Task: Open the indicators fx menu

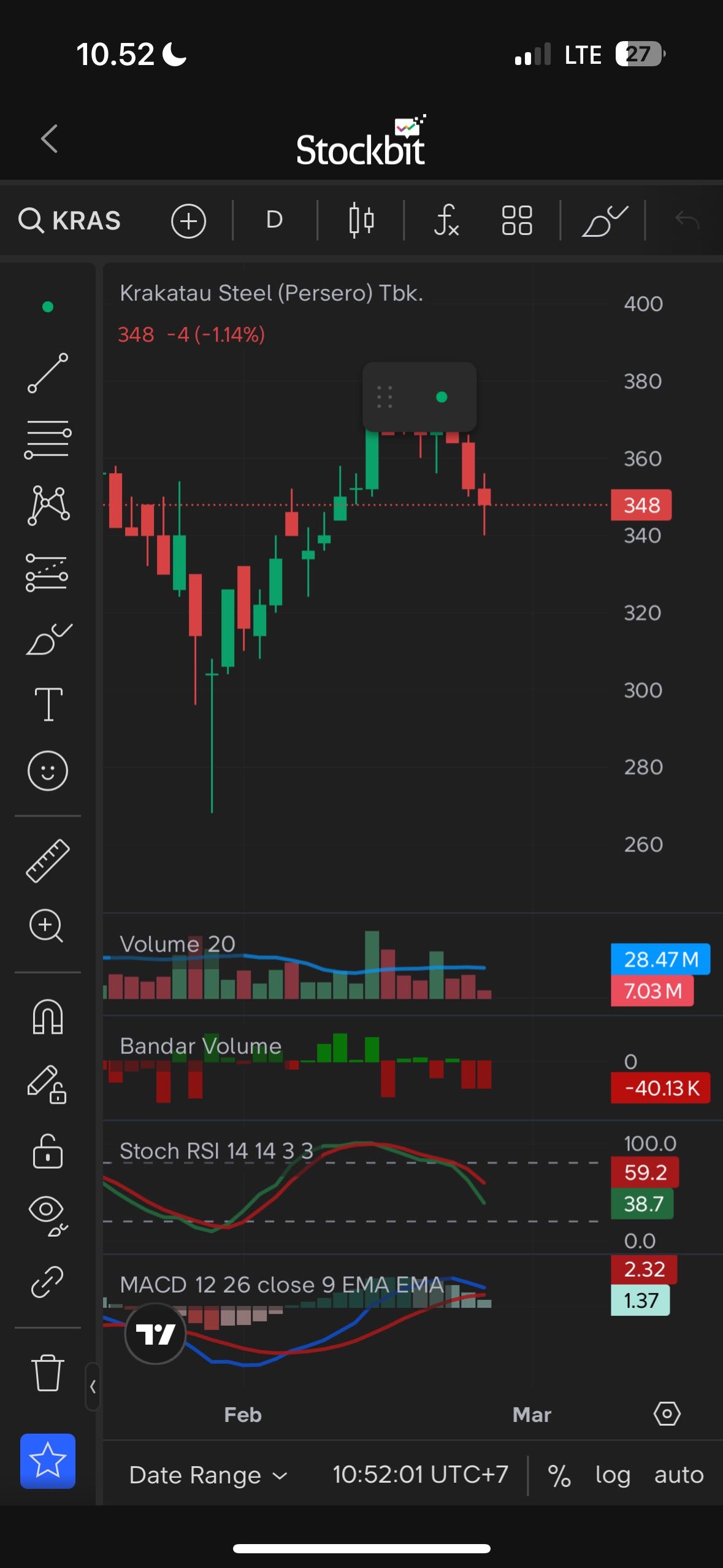Action: coord(446,221)
